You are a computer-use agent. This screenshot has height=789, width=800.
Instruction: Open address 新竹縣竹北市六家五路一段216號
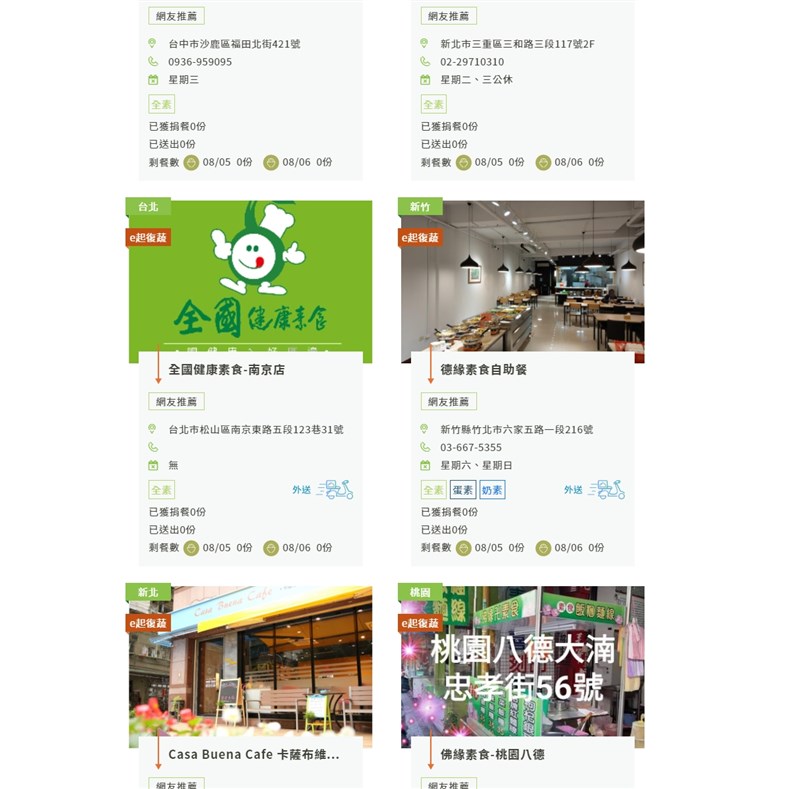pos(516,429)
